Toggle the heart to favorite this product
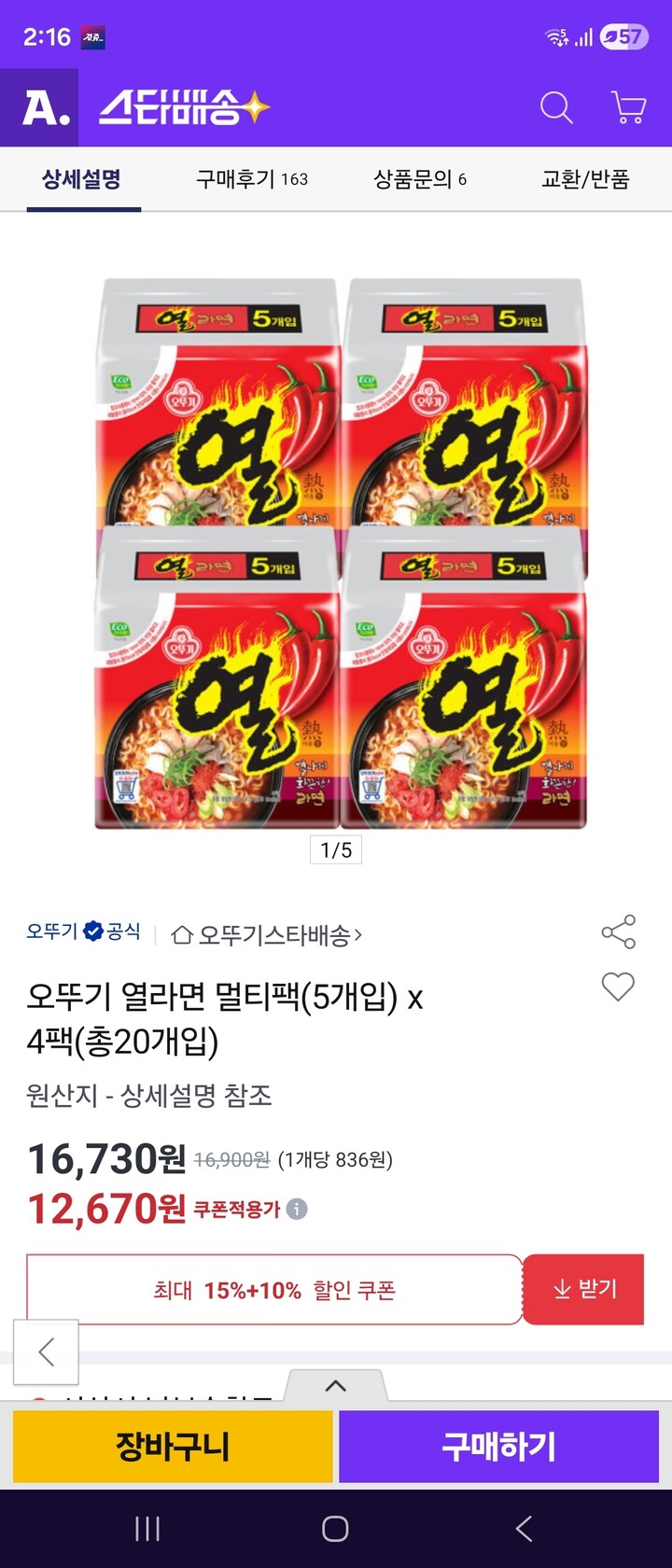This screenshot has height=1568, width=672. coord(617,987)
